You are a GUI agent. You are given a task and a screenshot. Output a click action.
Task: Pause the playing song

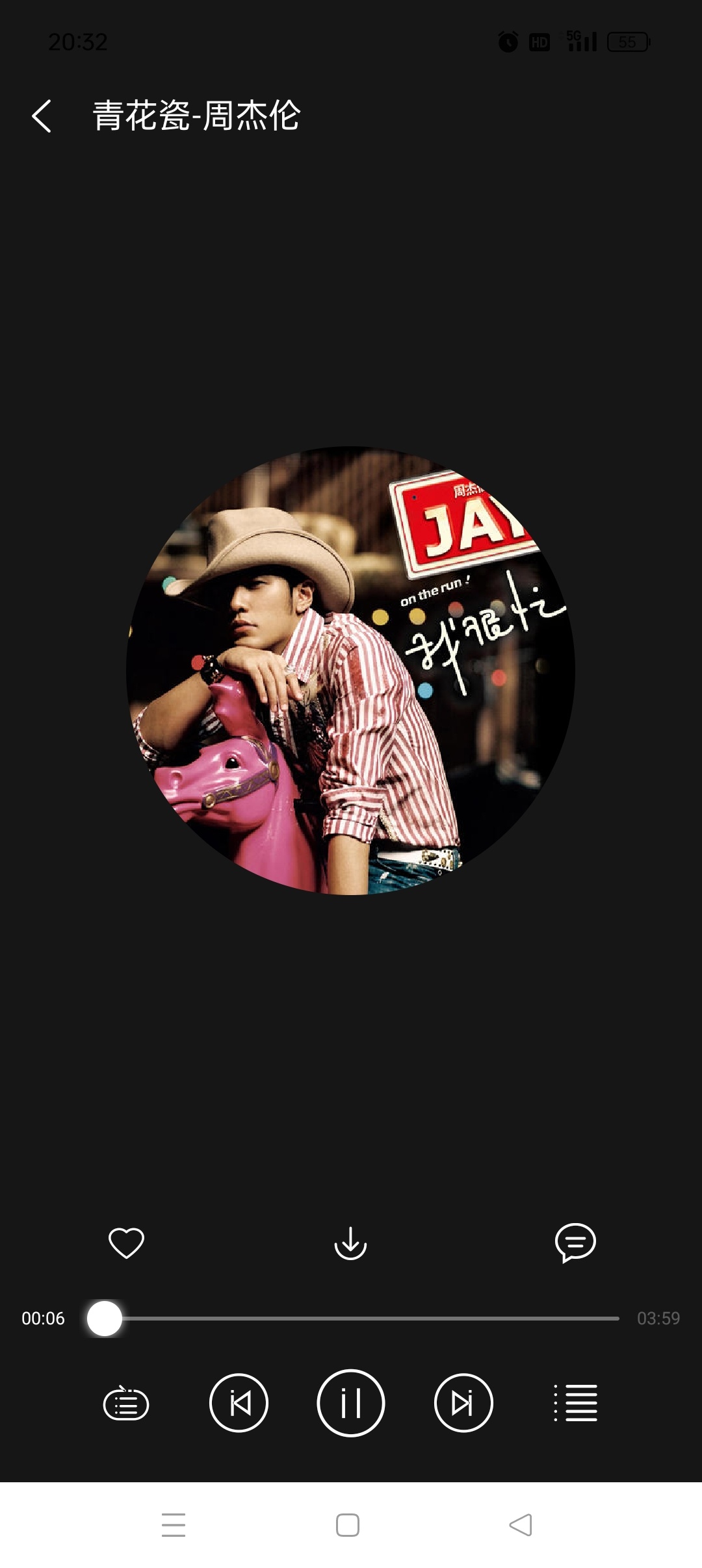tap(351, 1403)
